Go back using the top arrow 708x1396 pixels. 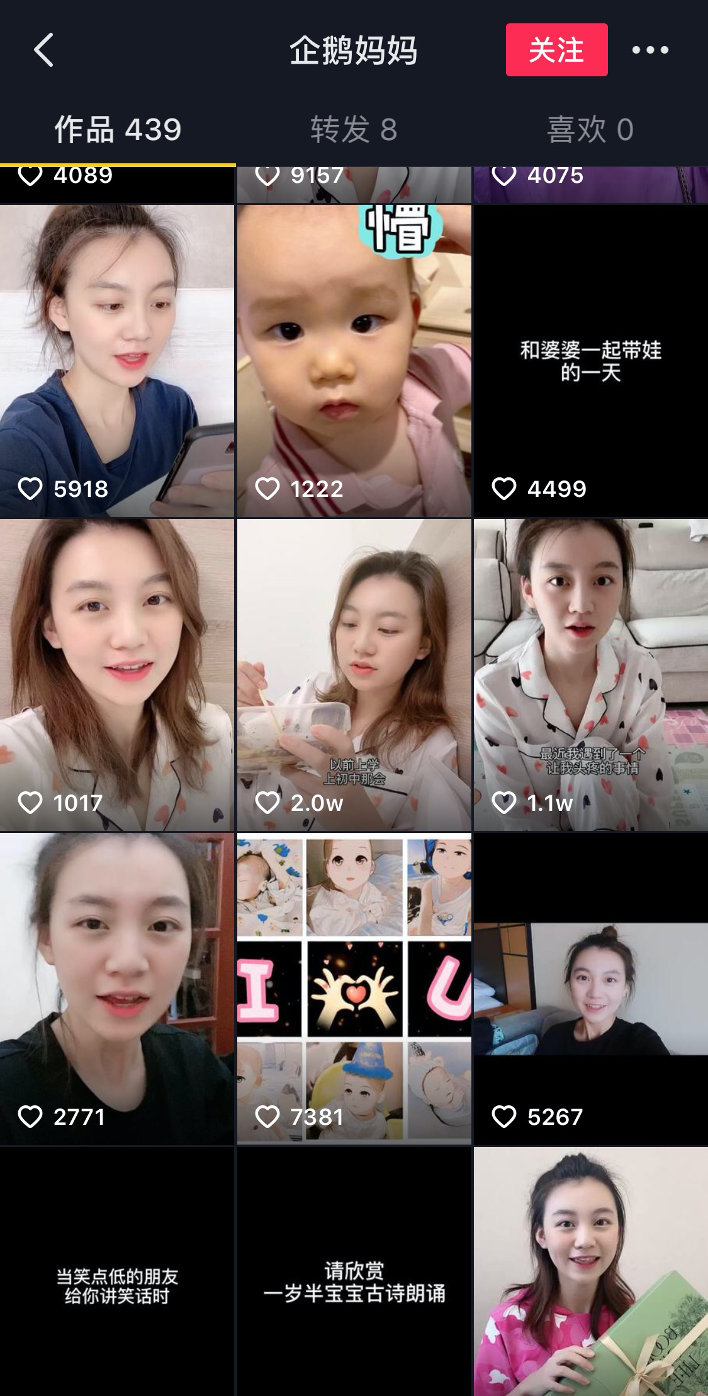(x=44, y=50)
